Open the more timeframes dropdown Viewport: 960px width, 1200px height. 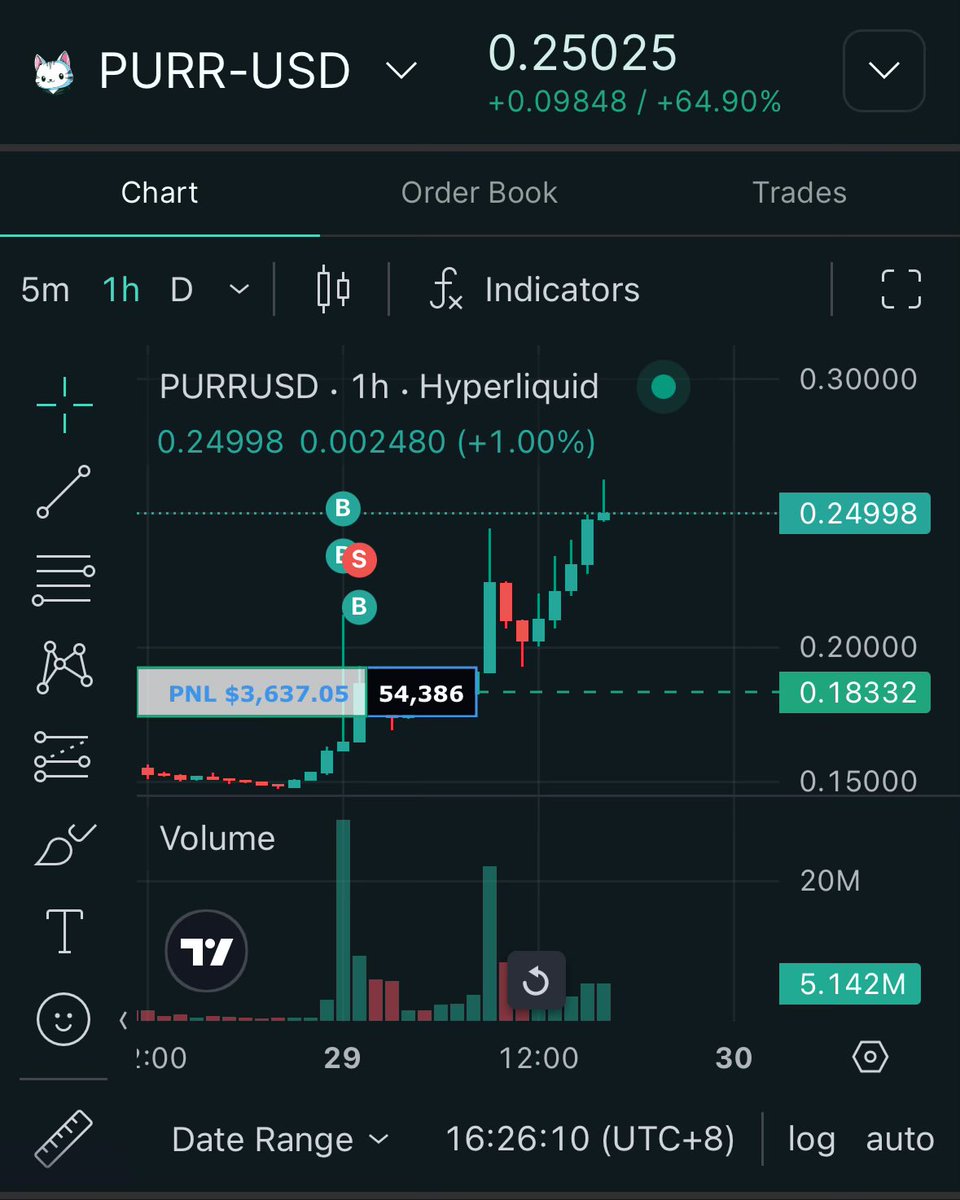point(239,290)
